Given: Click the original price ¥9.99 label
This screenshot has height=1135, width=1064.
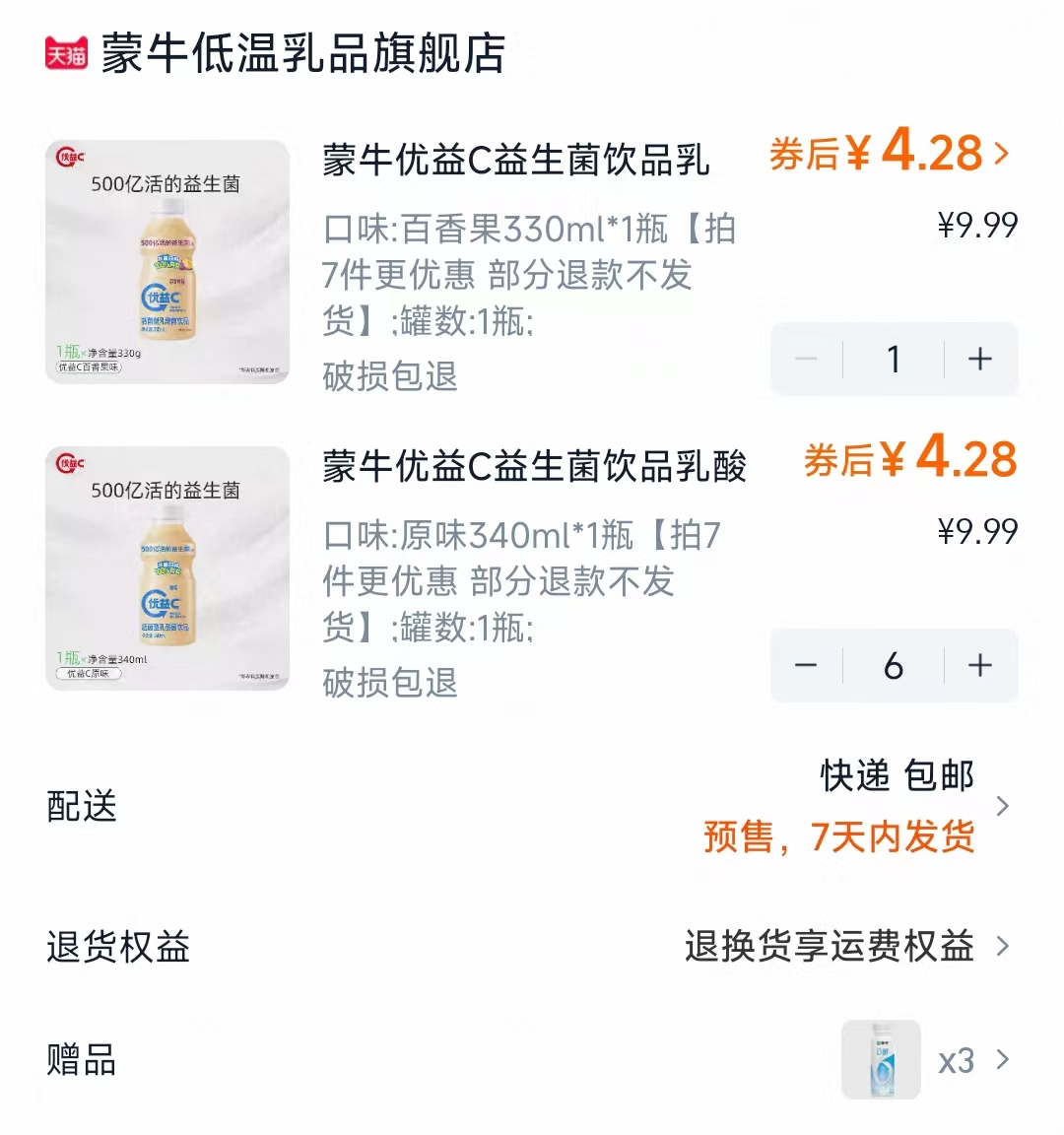Looking at the screenshot, I should tap(977, 225).
